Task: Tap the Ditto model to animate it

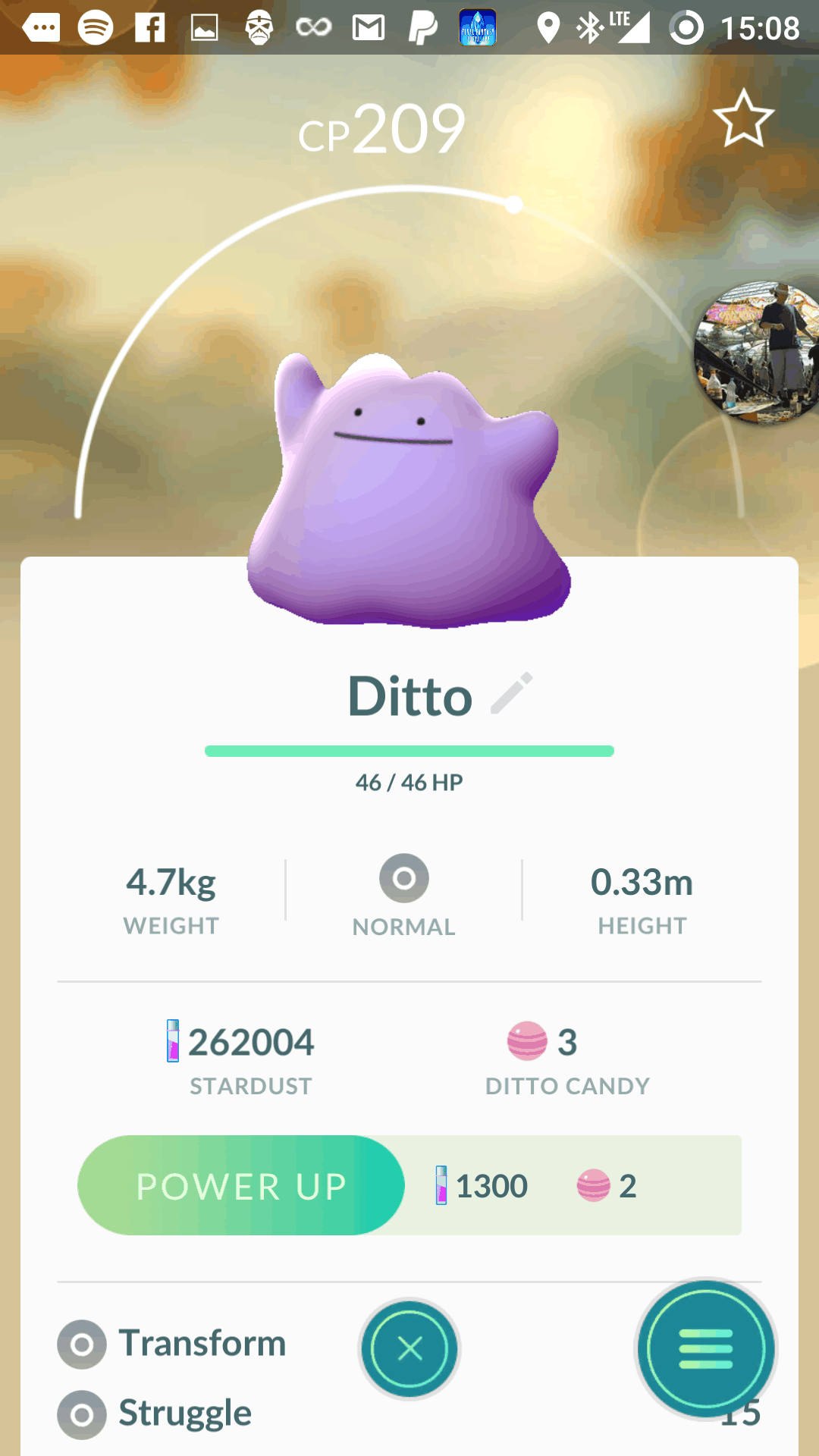Action: [x=409, y=493]
